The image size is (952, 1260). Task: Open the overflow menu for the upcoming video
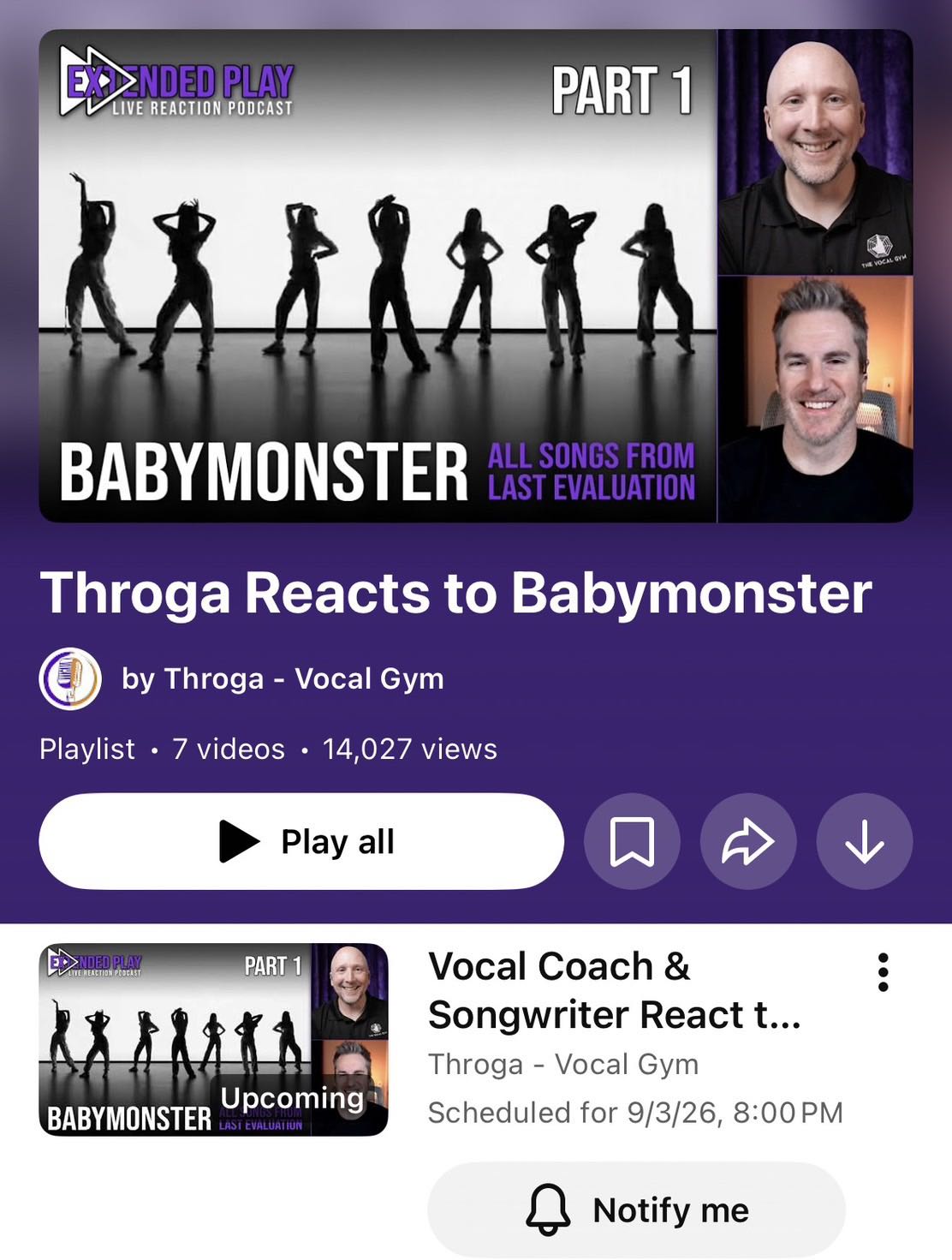[x=883, y=972]
